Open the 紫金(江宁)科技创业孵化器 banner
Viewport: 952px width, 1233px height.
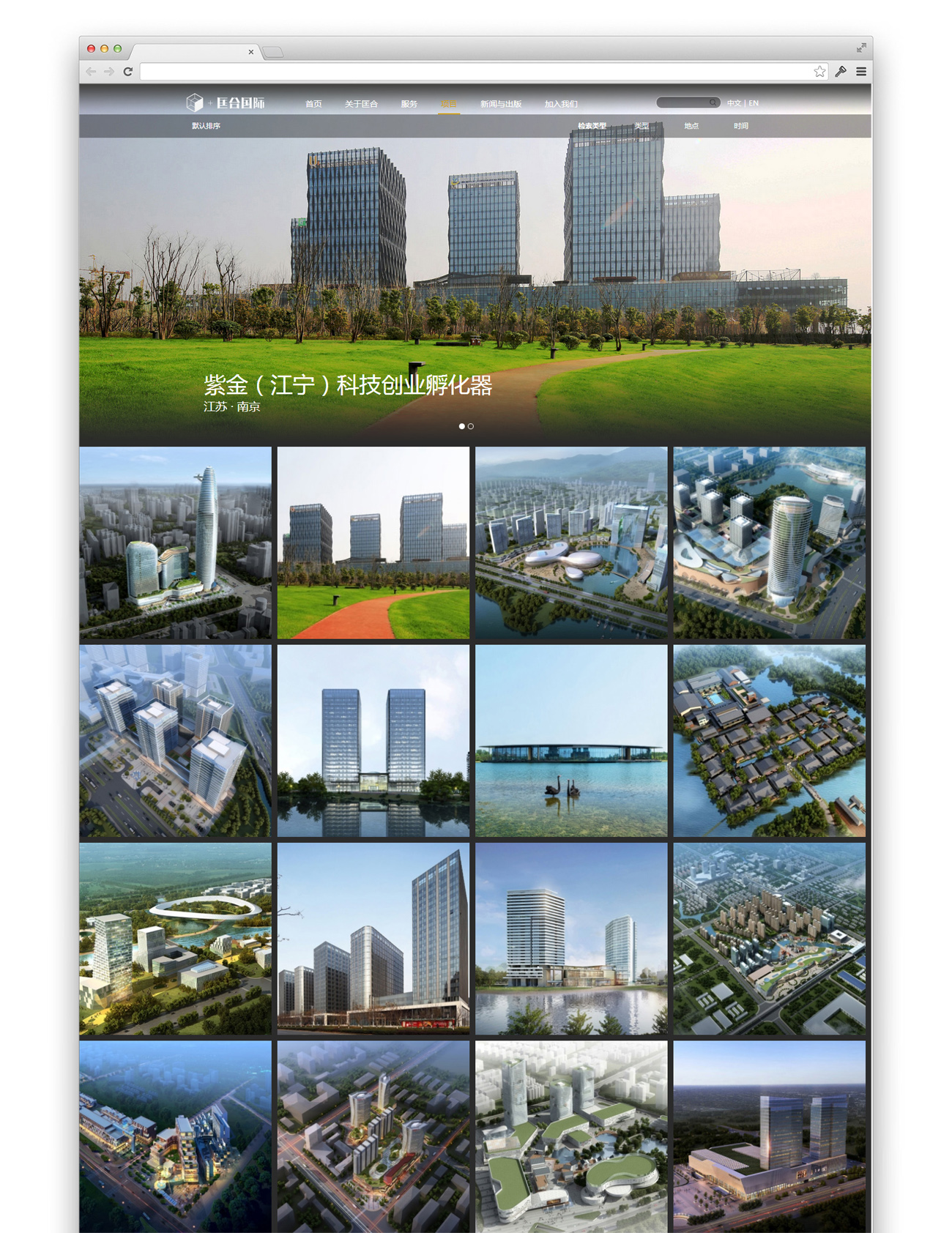[x=348, y=385]
